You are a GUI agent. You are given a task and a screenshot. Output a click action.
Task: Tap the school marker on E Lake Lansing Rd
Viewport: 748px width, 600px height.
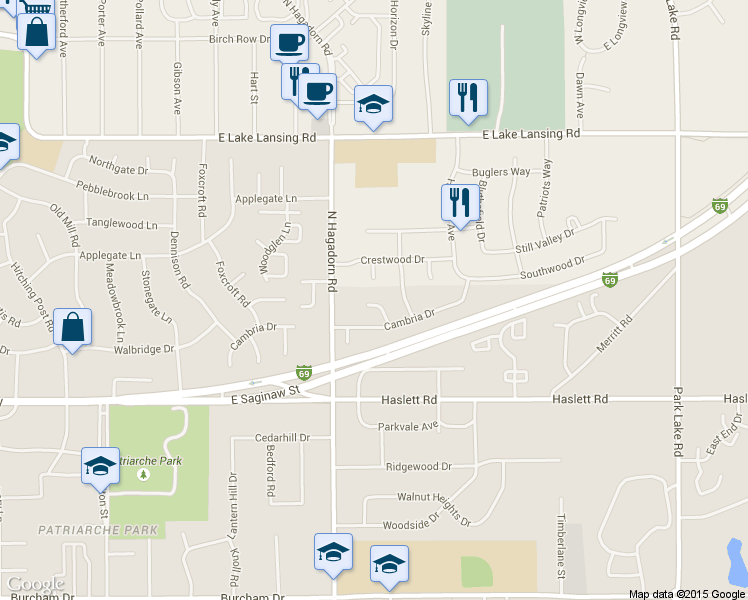(x=373, y=104)
